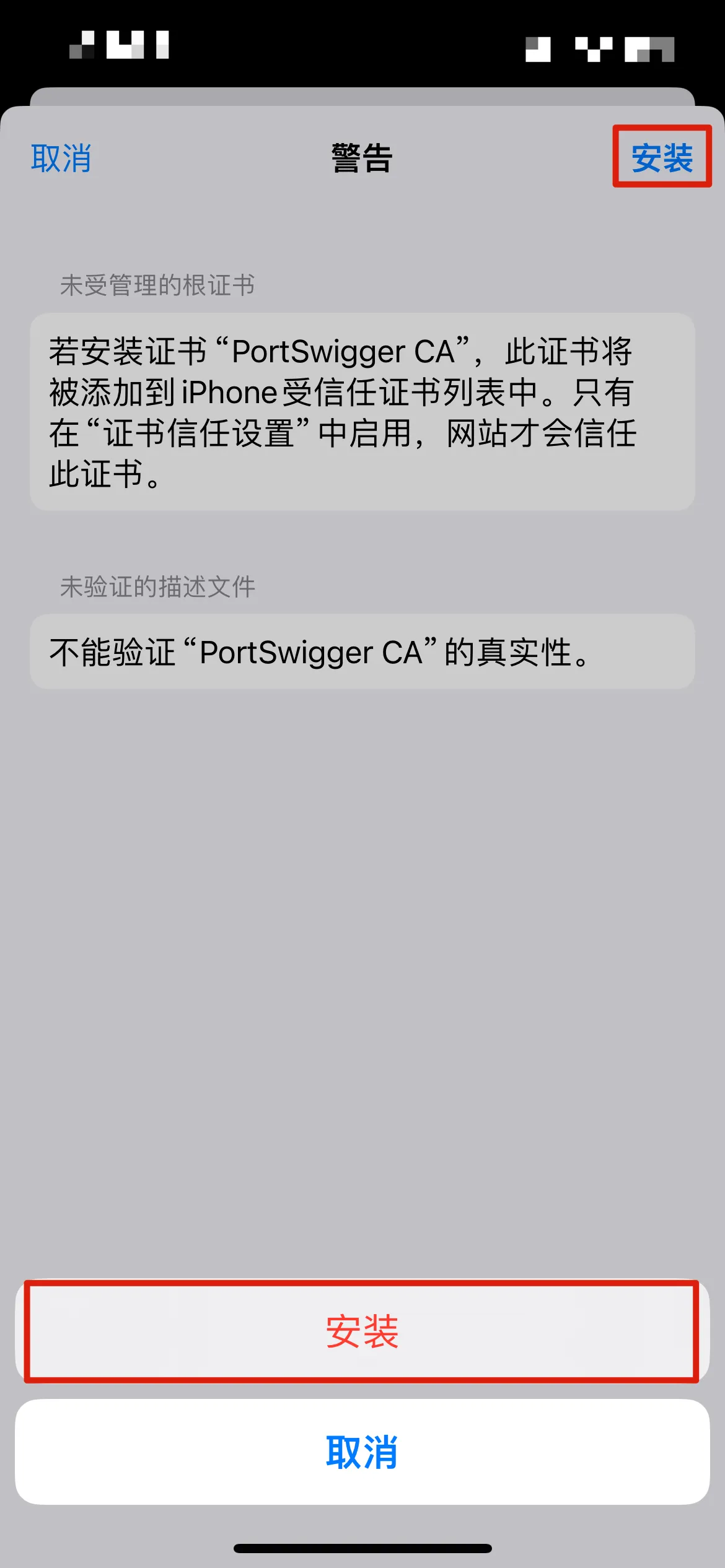Confirm with the red 安装 action sheet button
Image resolution: width=725 pixels, height=1568 pixels.
coord(362,1331)
